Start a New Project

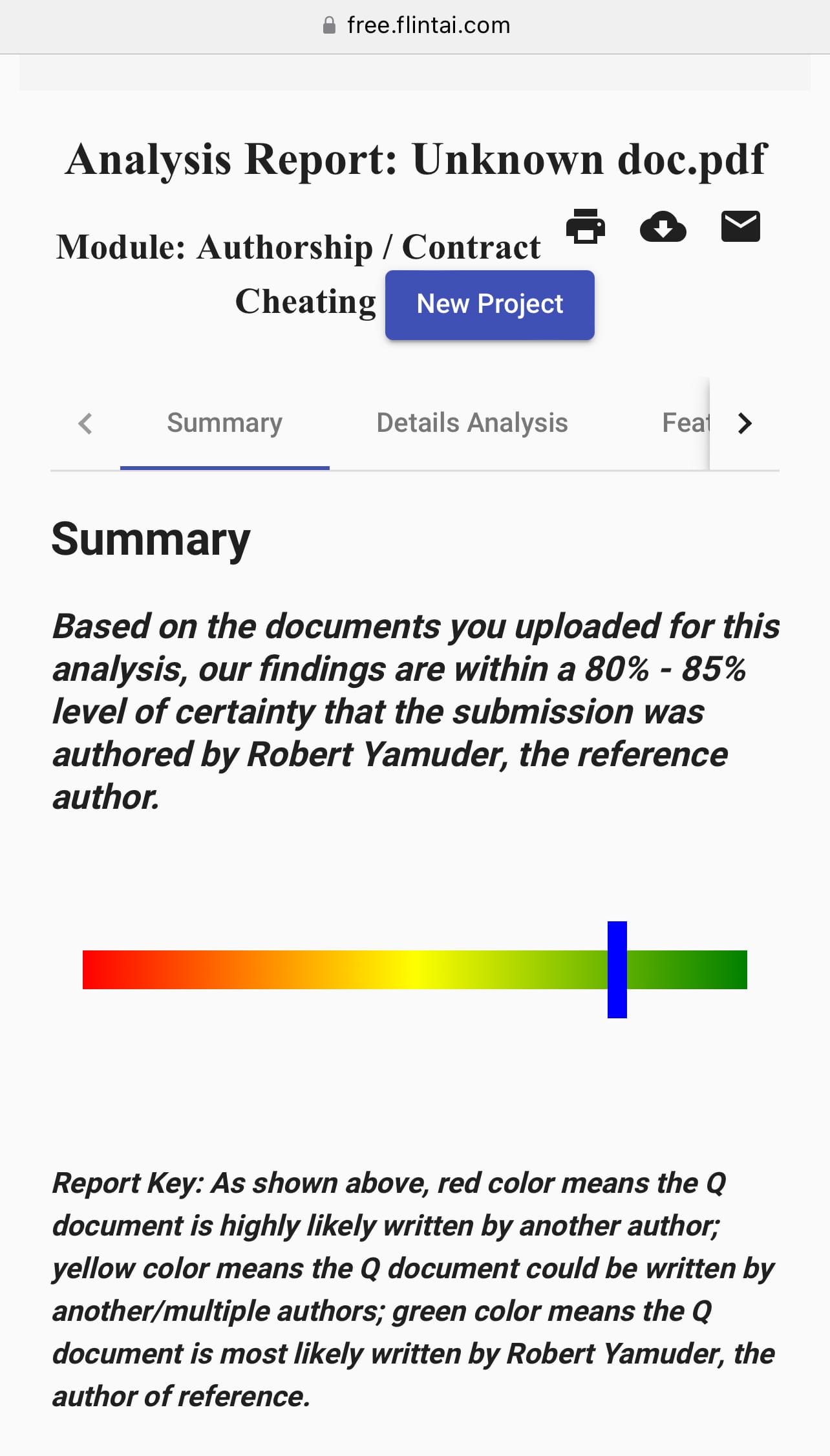(489, 305)
